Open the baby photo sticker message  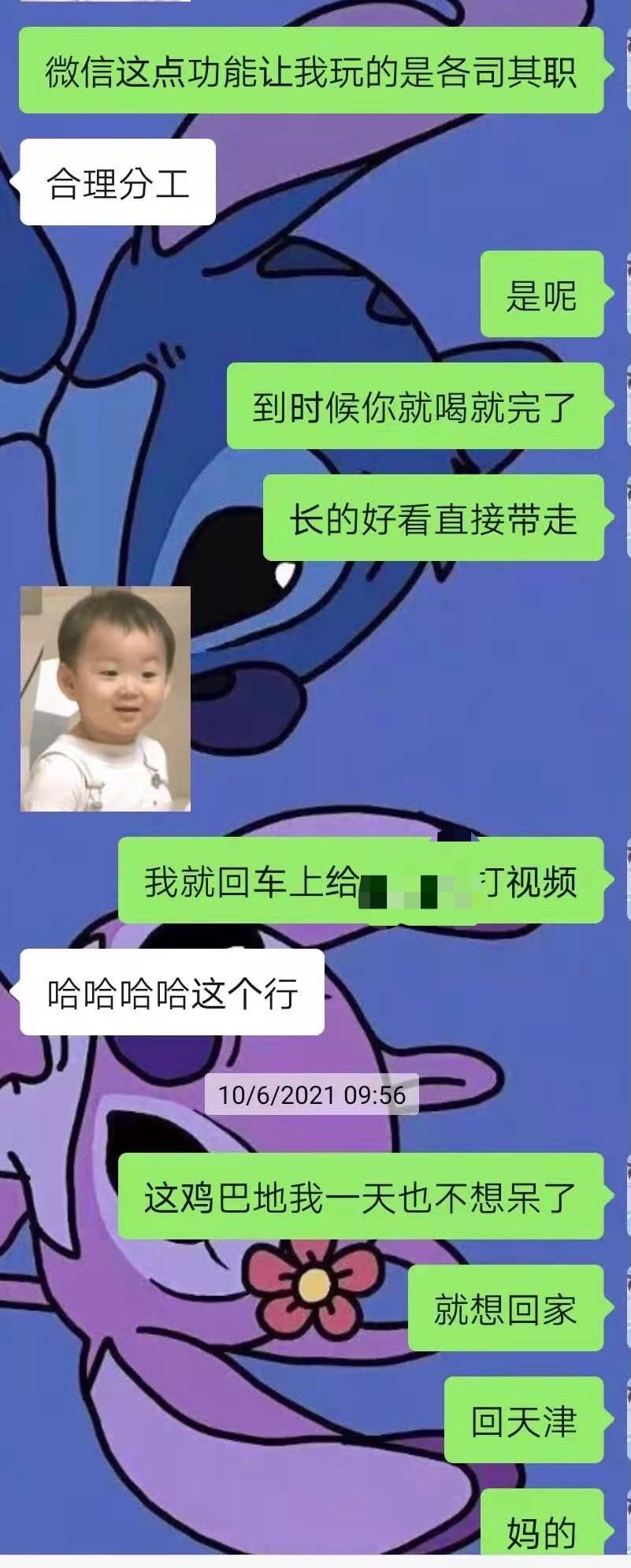(x=106, y=698)
